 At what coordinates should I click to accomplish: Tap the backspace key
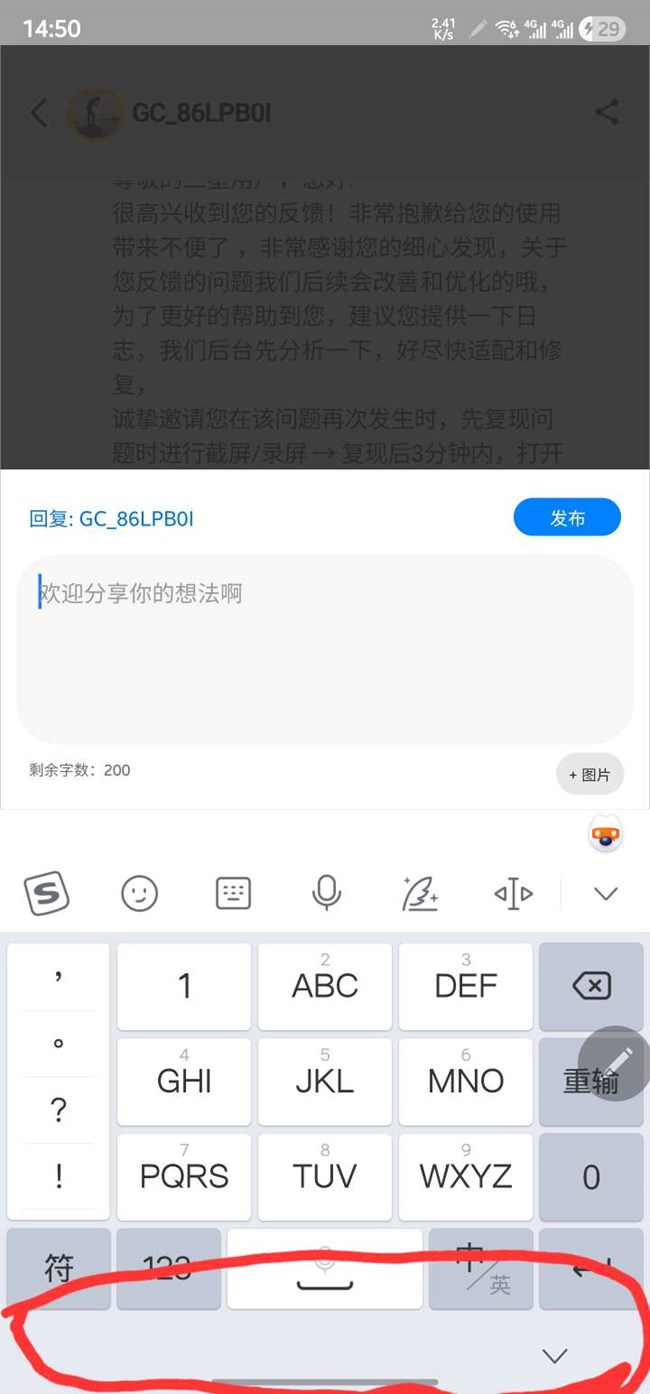coord(591,987)
